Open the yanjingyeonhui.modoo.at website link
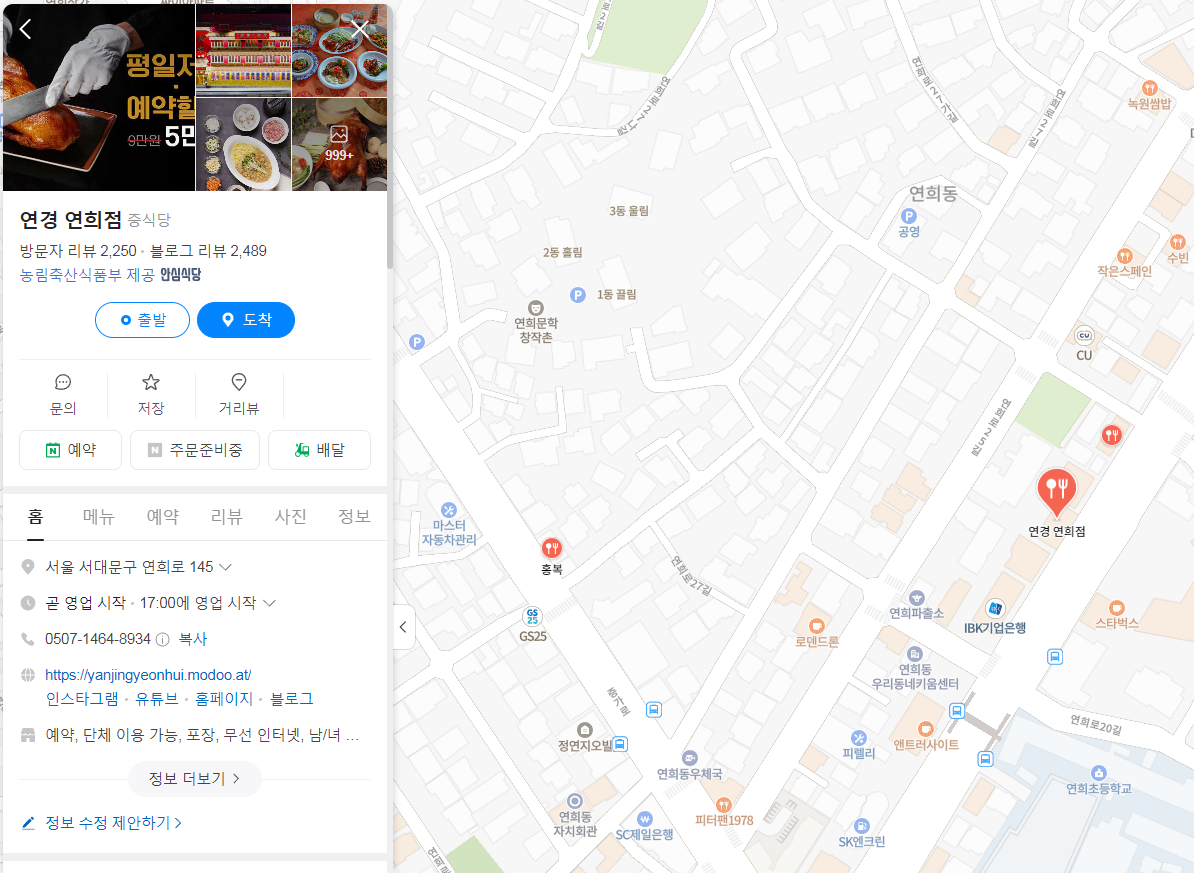The image size is (1194, 873). click(x=148, y=674)
